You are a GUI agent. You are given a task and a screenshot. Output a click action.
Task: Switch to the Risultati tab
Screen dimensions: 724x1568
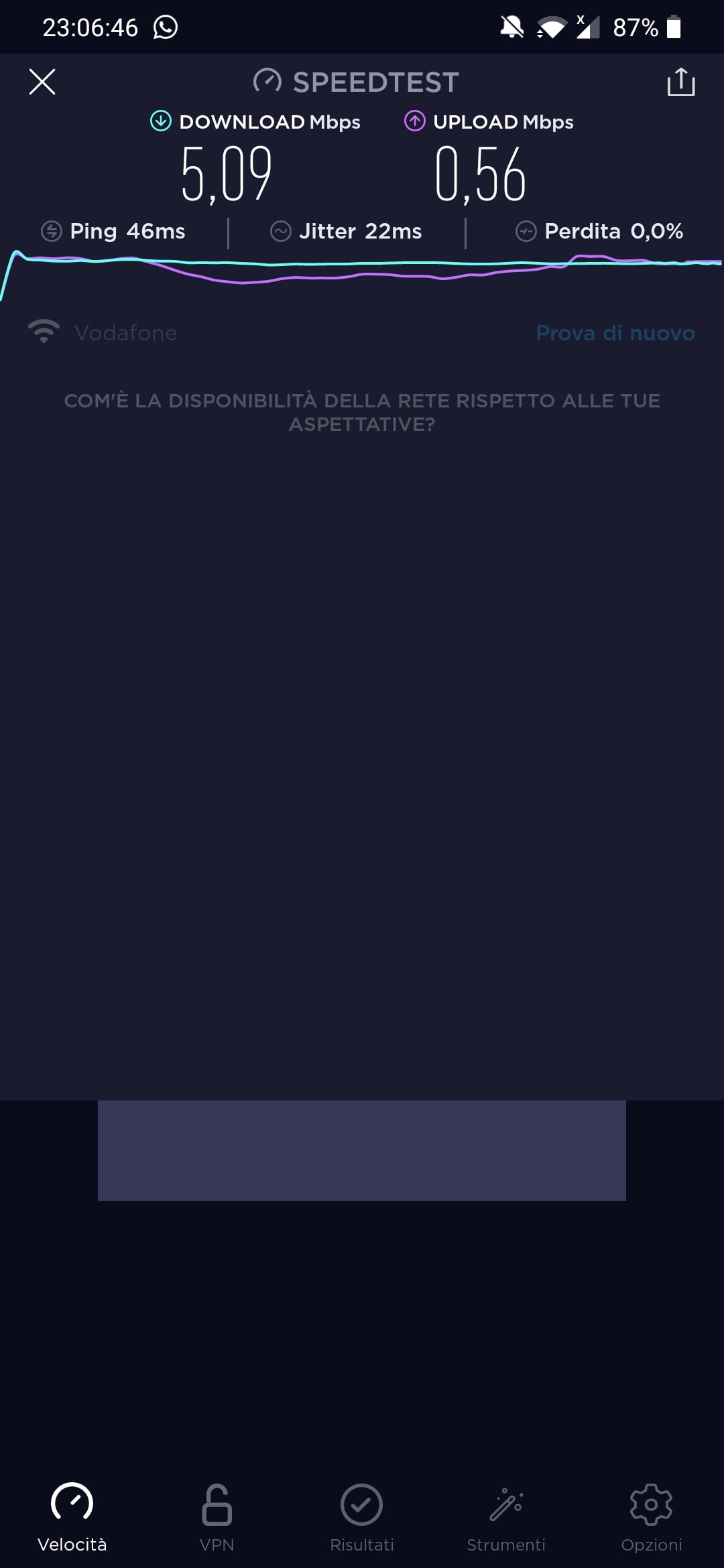coord(361,1516)
